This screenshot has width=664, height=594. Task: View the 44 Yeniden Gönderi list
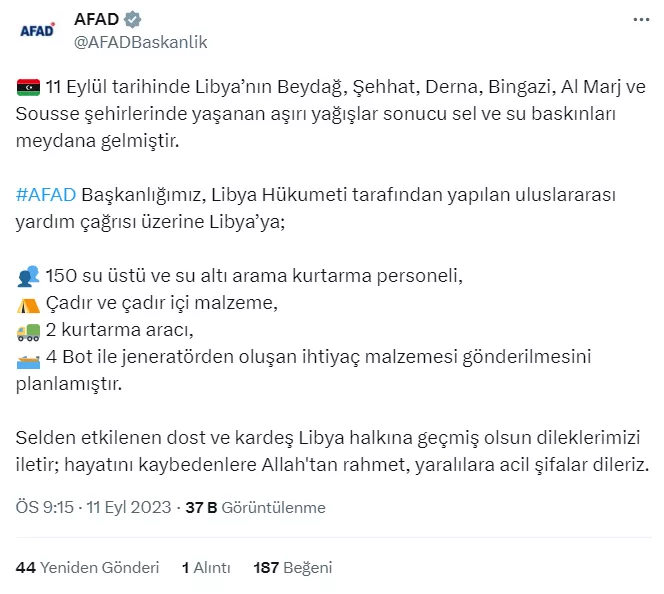pyautogui.click(x=88, y=567)
